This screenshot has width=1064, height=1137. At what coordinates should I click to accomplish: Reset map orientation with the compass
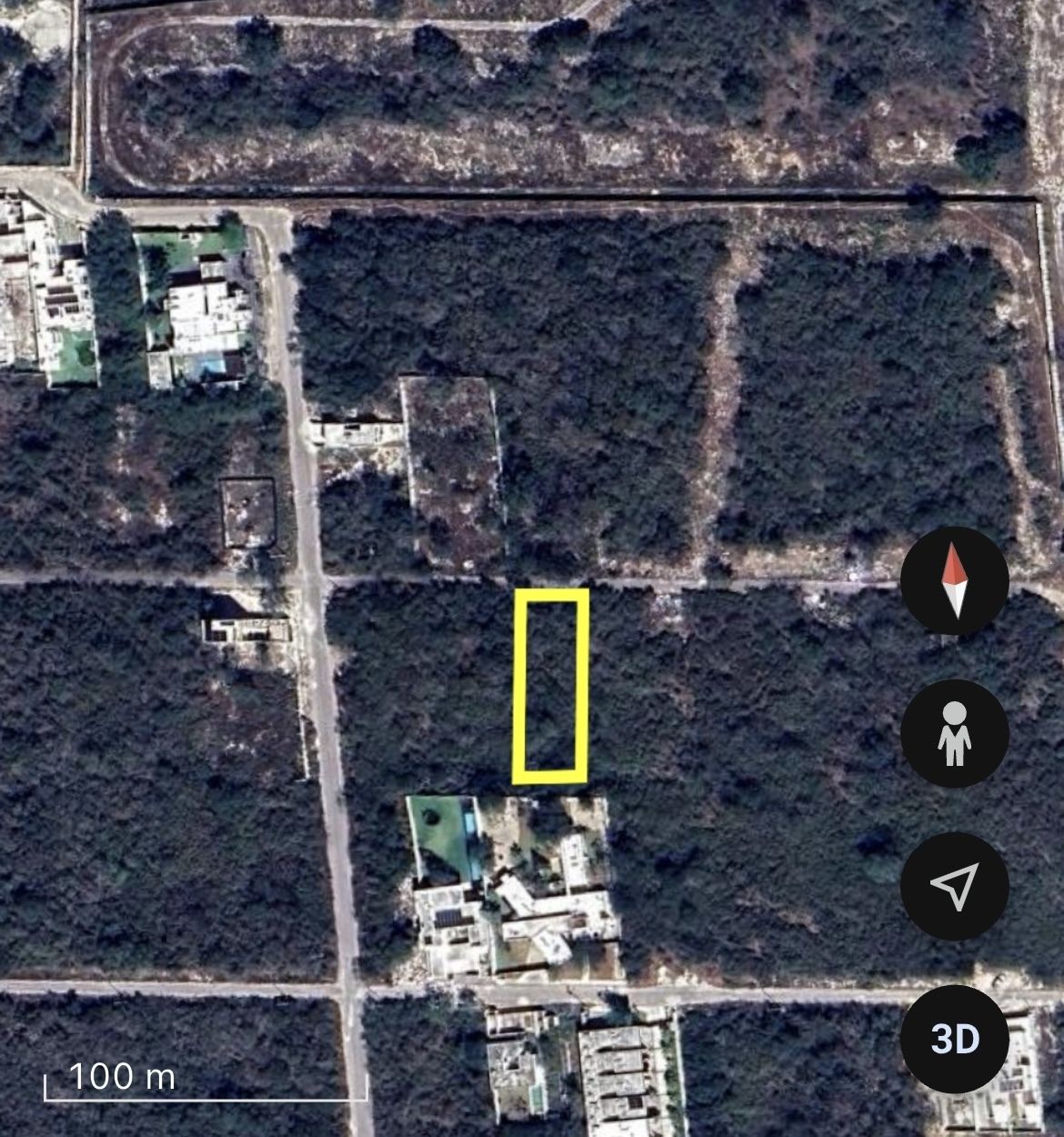pos(954,580)
